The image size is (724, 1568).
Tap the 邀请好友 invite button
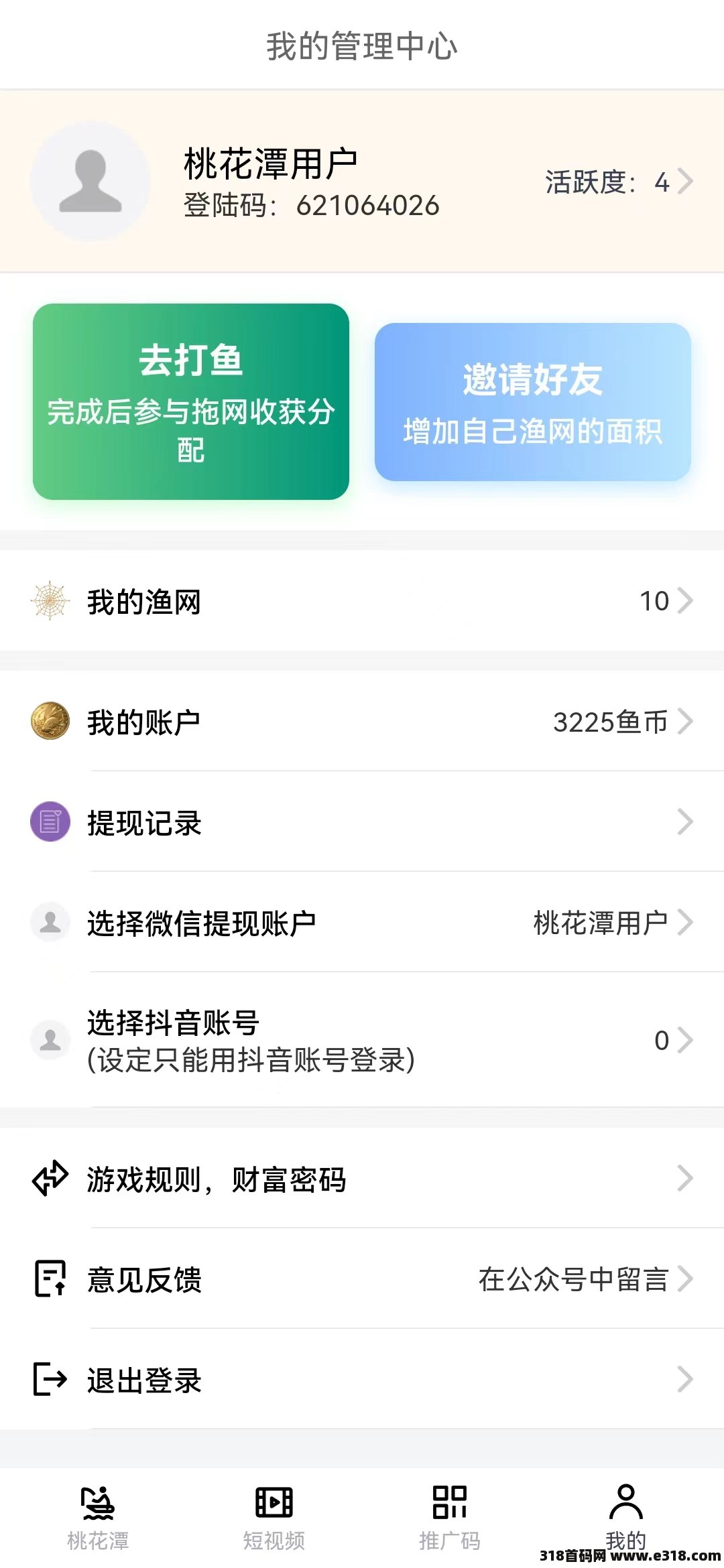[532, 402]
